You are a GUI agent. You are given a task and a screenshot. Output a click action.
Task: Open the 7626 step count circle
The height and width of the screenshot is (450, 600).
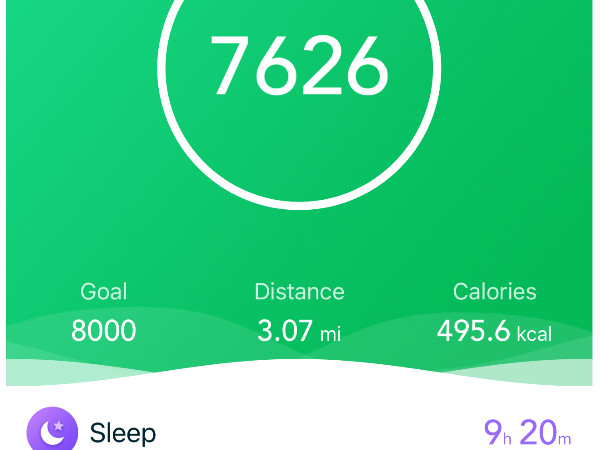299,68
